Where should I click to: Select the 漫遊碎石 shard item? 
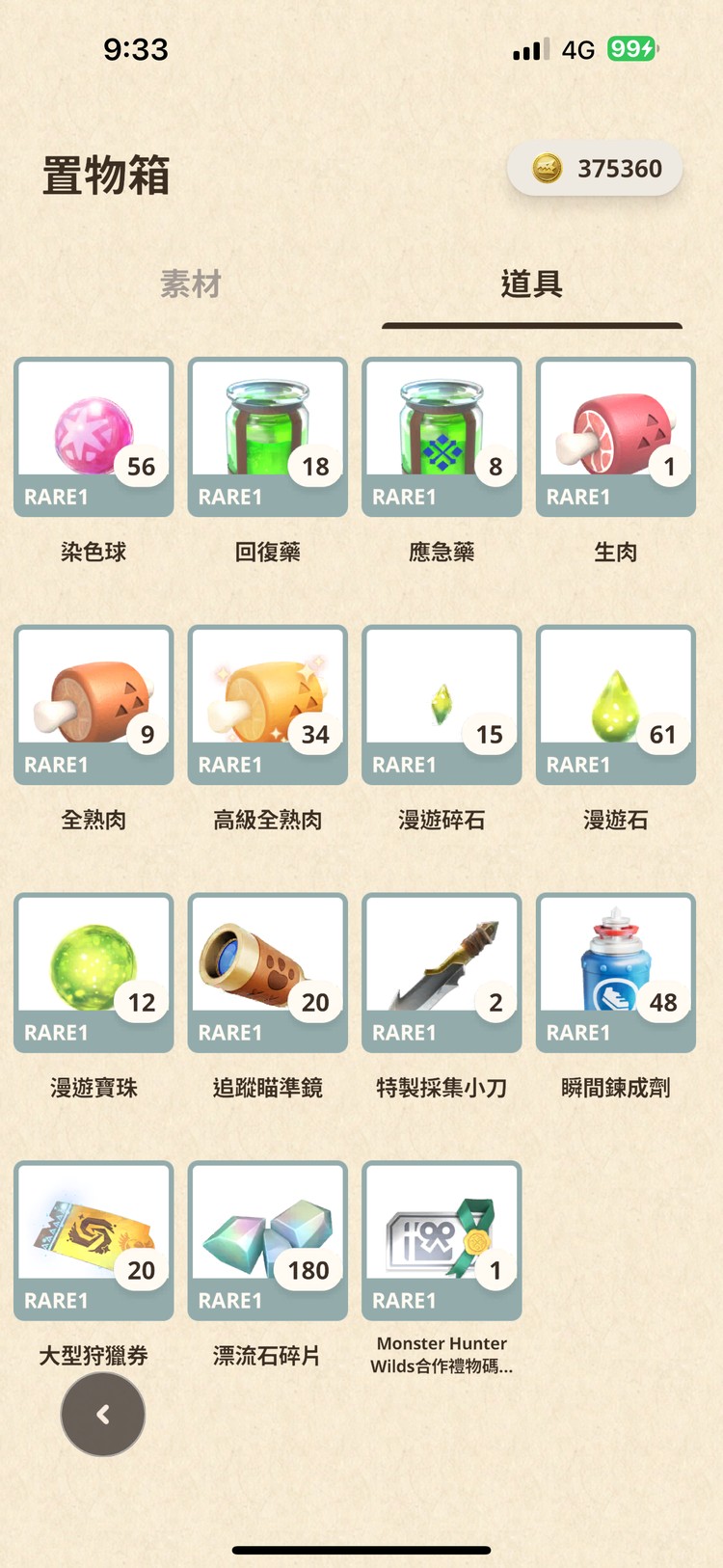(x=442, y=704)
